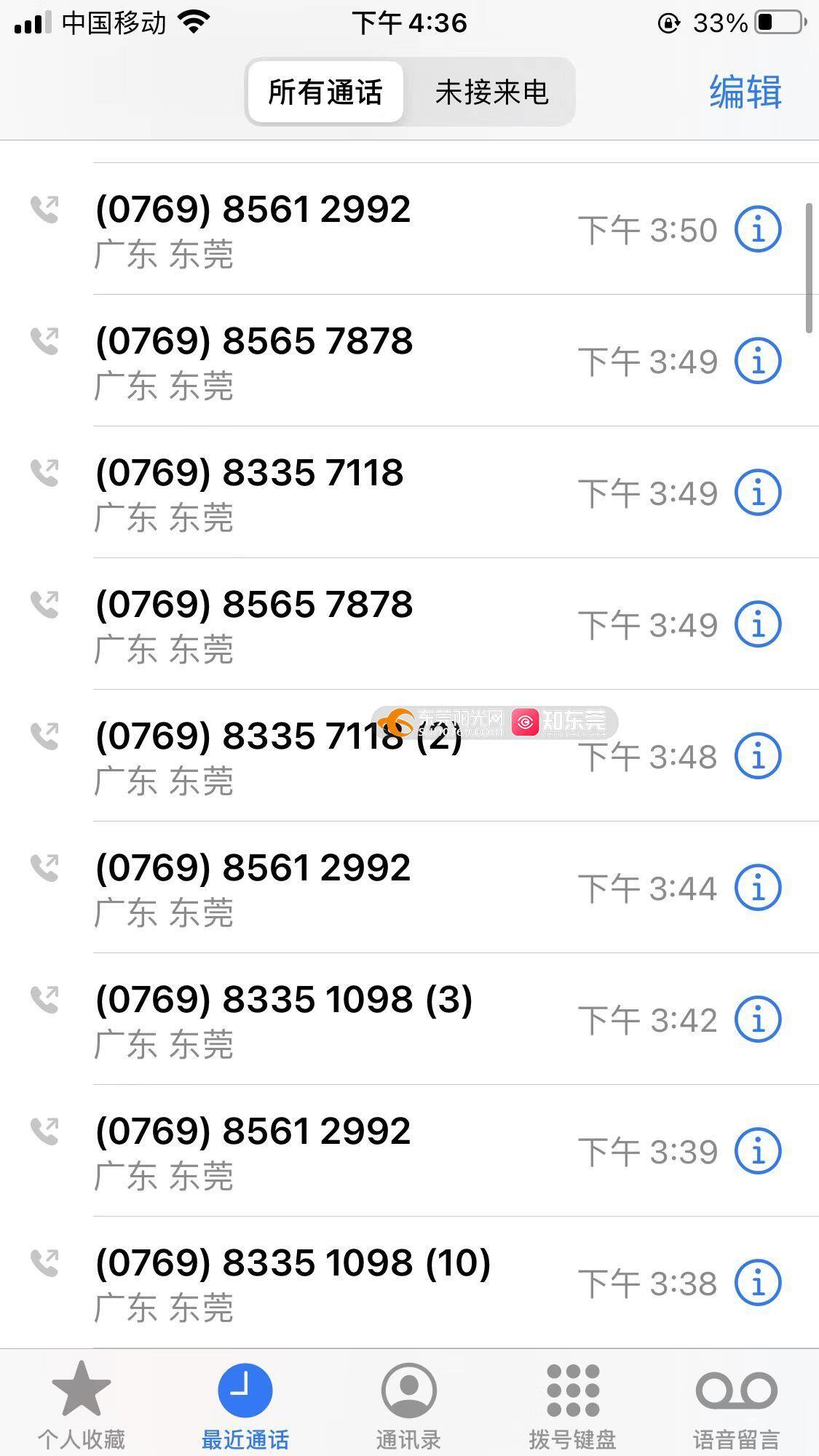The width and height of the screenshot is (819, 1456).
Task: Show info for the 下午 3:39 call
Action: [758, 1151]
